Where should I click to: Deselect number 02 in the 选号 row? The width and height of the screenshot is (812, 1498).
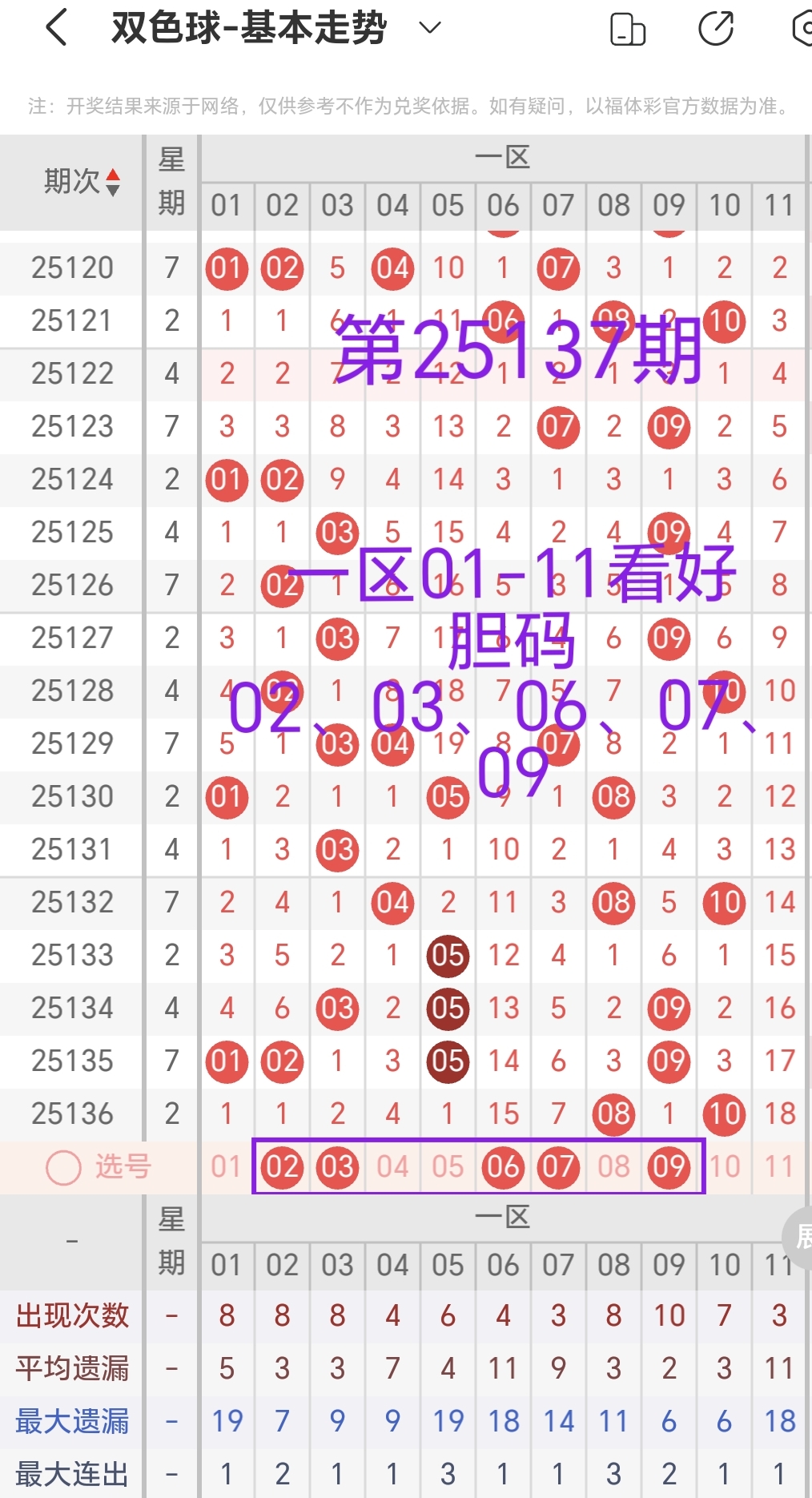click(281, 1167)
